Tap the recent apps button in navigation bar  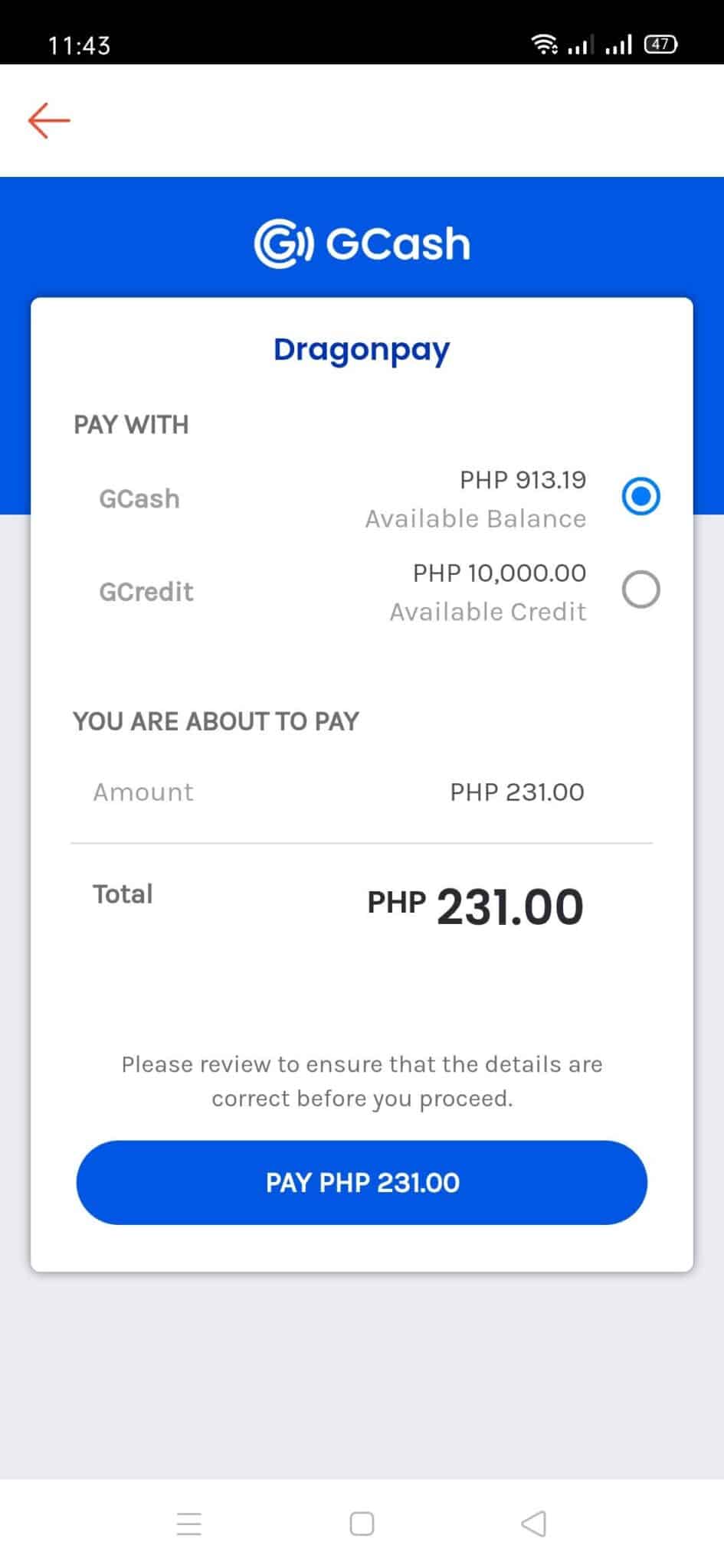click(x=188, y=1524)
